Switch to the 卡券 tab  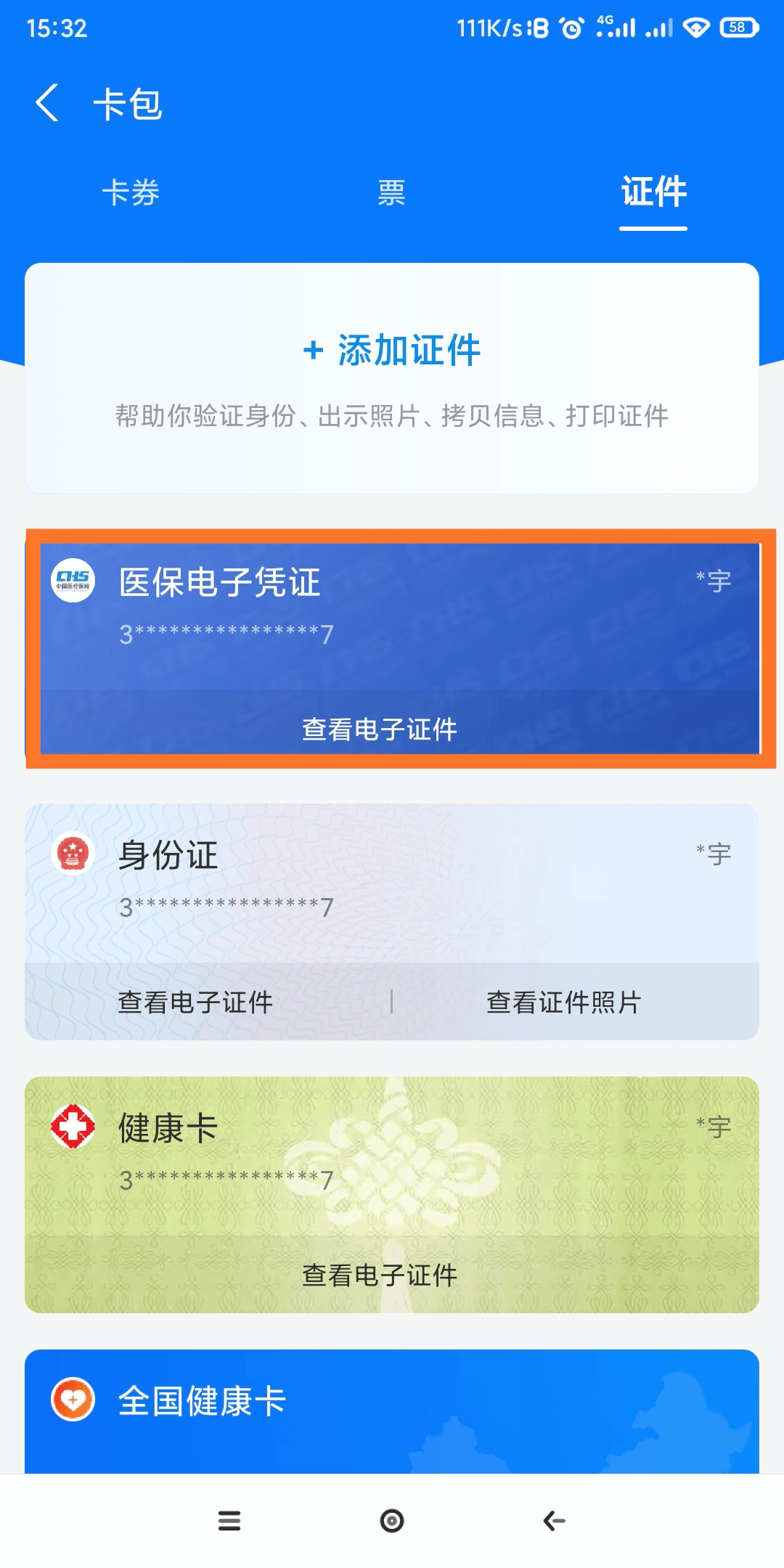click(x=133, y=192)
